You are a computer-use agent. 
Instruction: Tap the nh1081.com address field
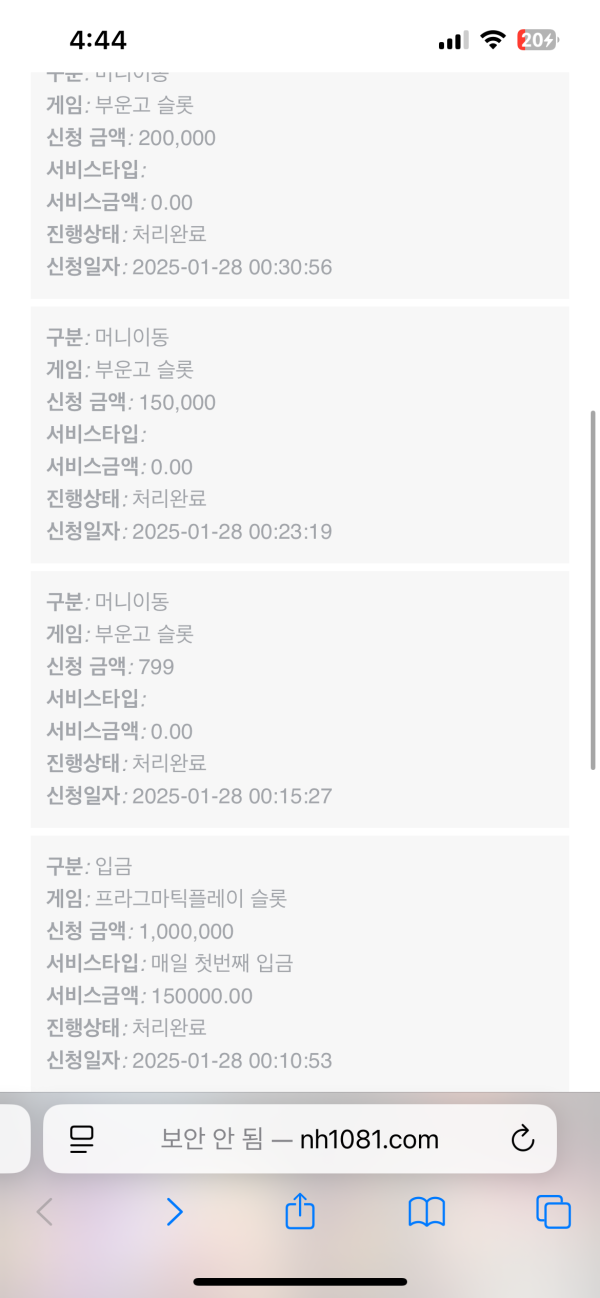300,1138
